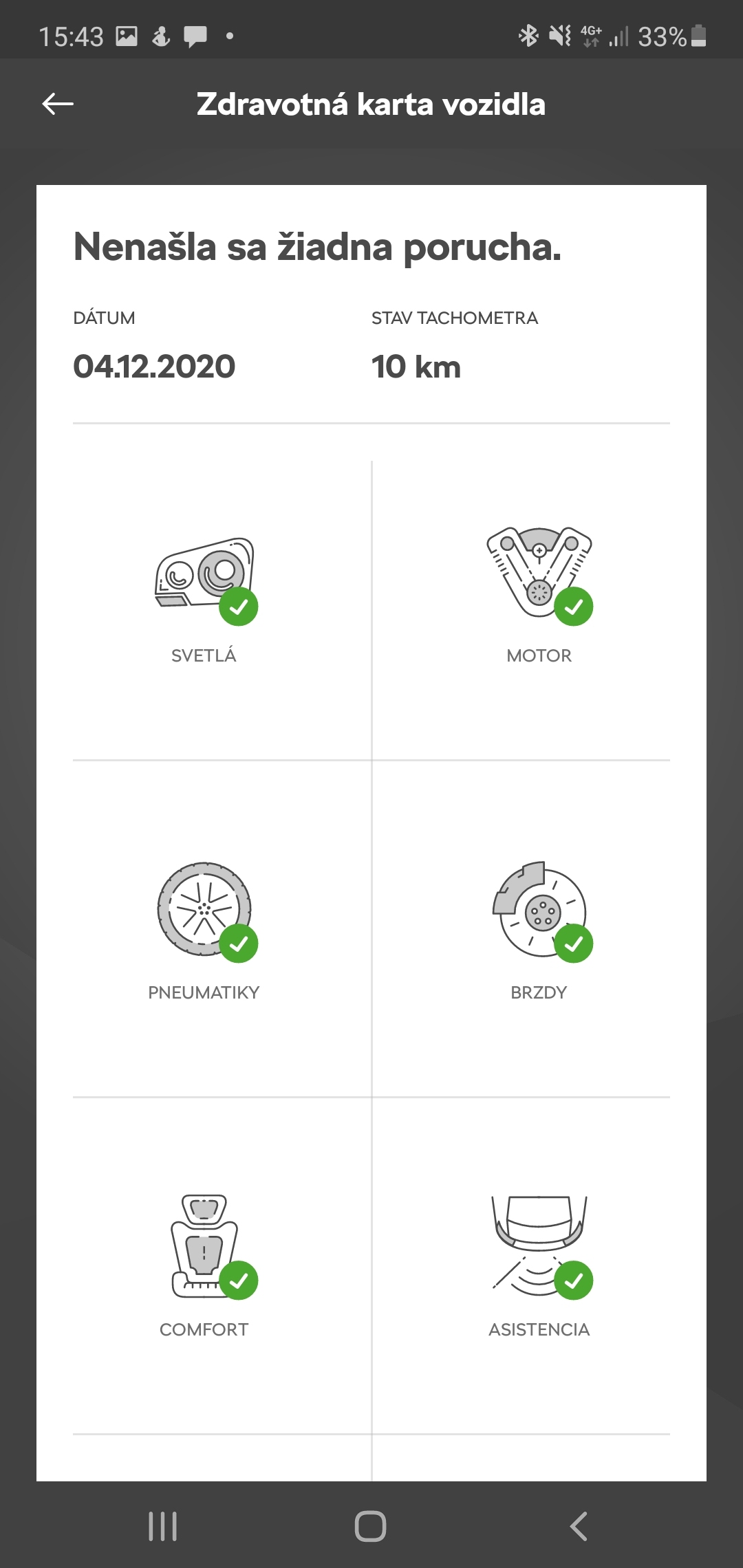Viewport: 743px width, 1568px height.
Task: Open the COMFORT status tile
Action: pyautogui.click(x=204, y=1265)
